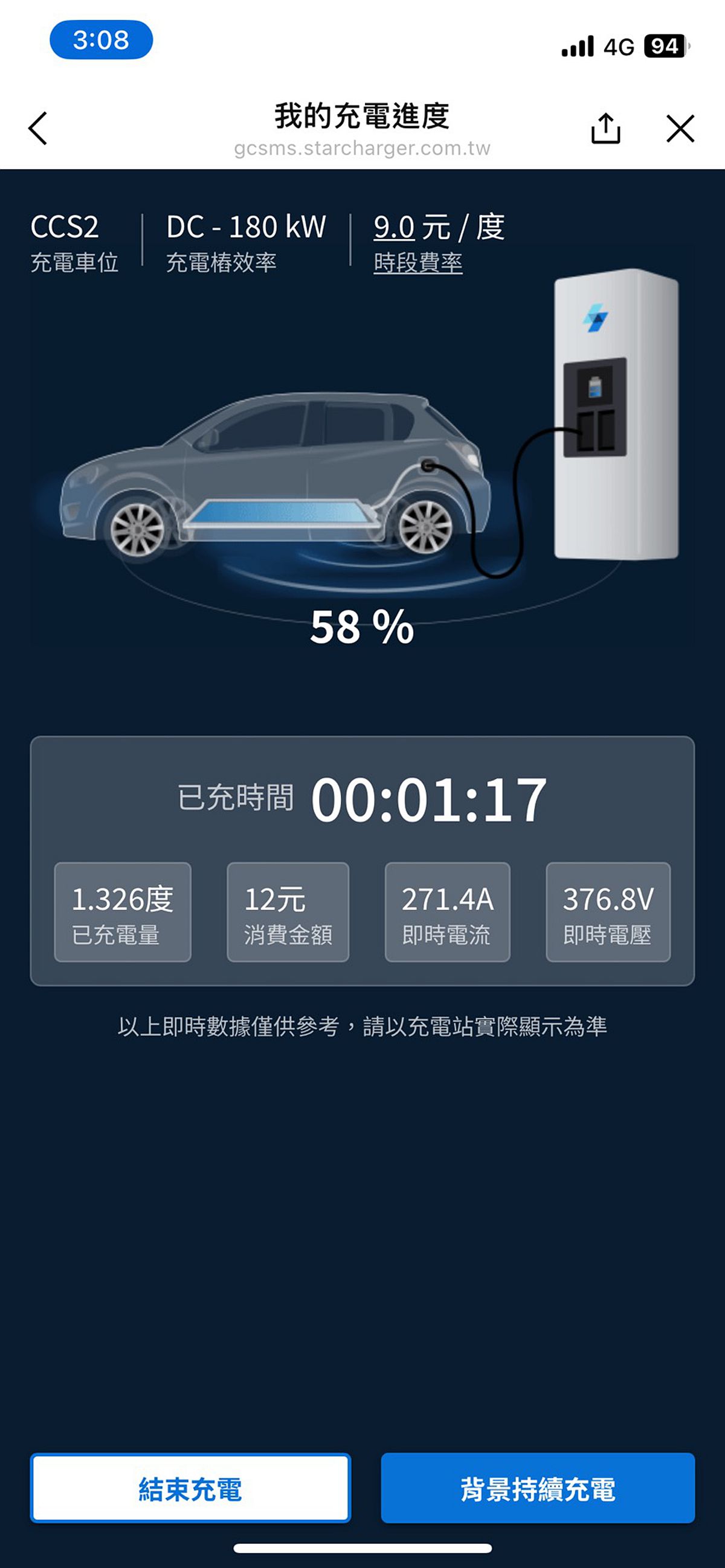Share this charging progress page
Screen dimensions: 725x1568
coord(606,129)
